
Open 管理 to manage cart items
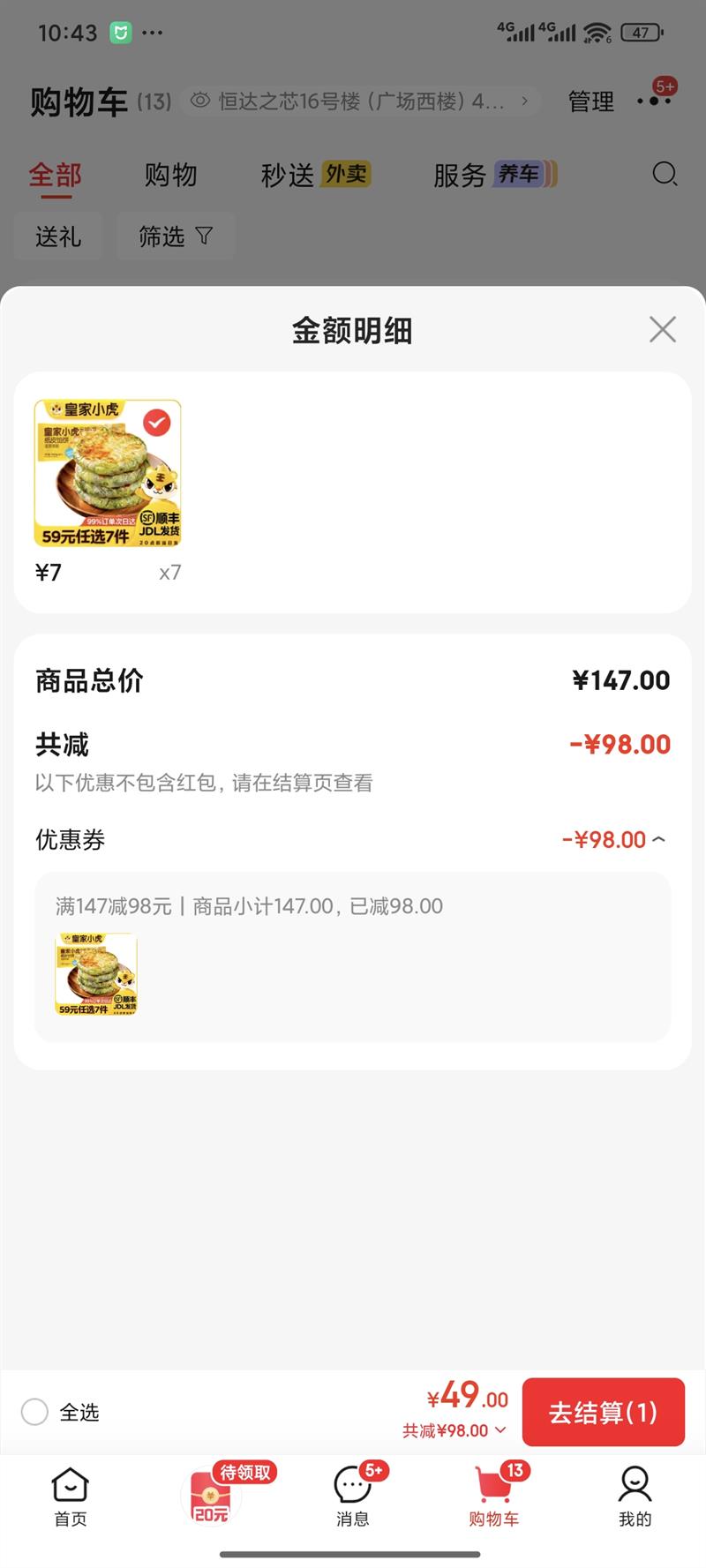pos(590,101)
